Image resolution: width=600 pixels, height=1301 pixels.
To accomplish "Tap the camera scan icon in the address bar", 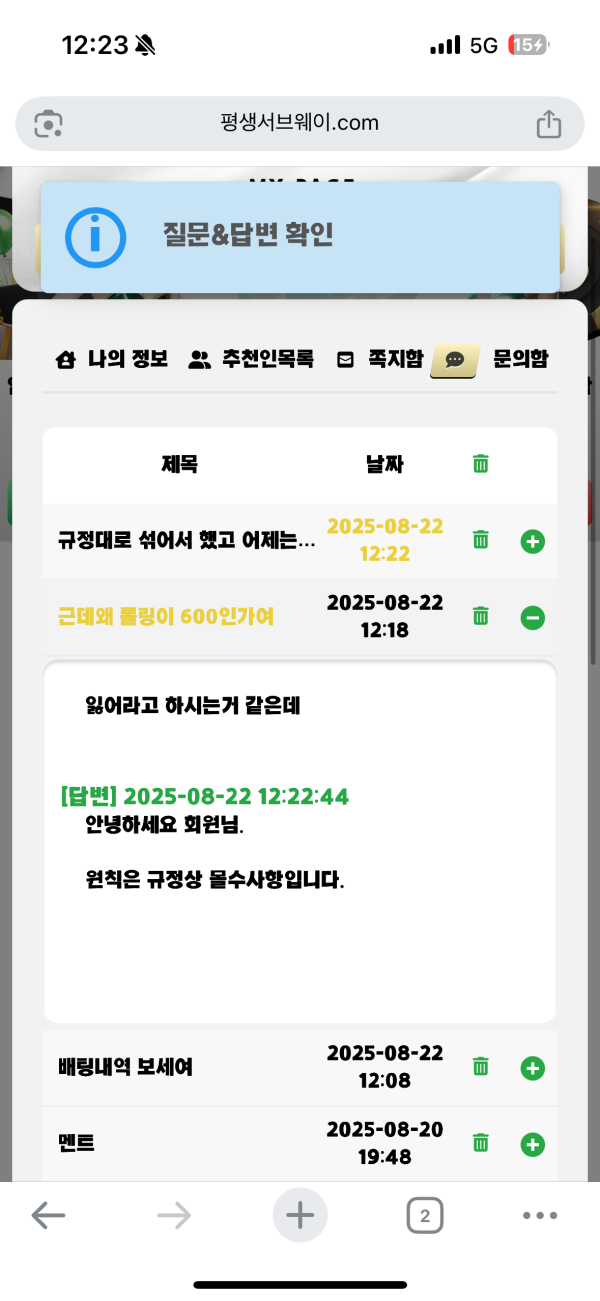I will [x=49, y=124].
